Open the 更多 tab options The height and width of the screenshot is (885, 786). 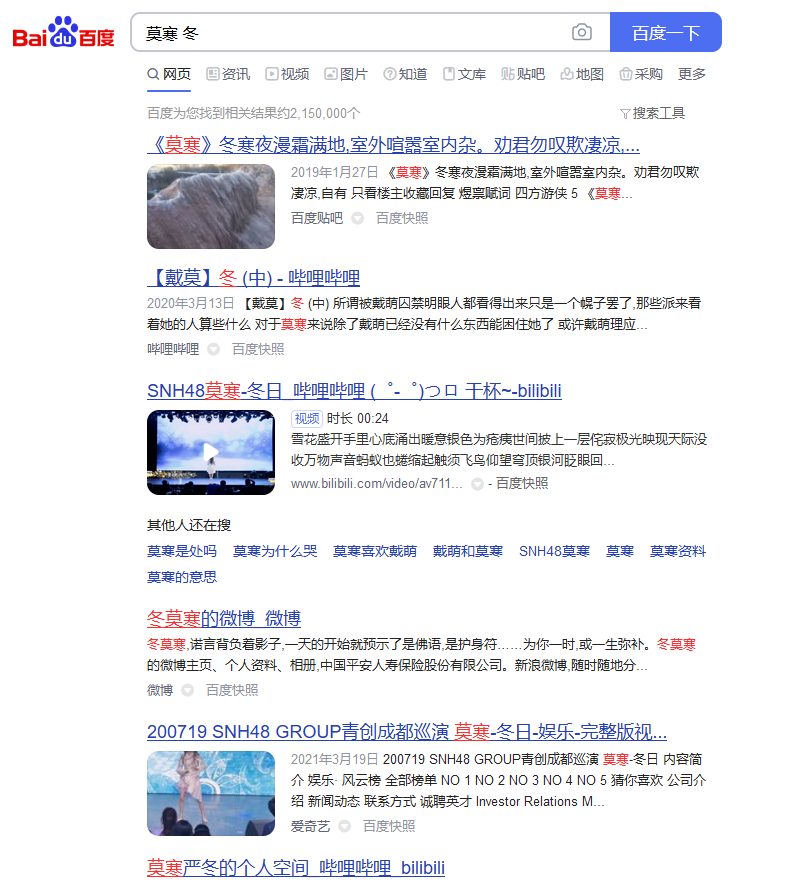[x=692, y=74]
